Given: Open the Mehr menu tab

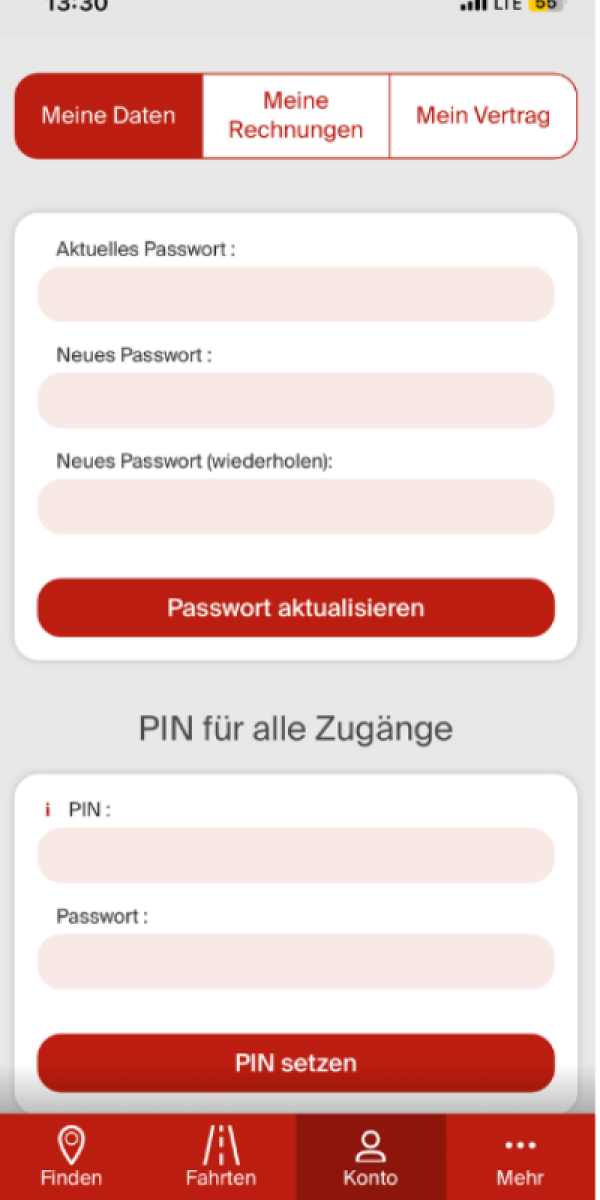Looking at the screenshot, I should pyautogui.click(x=520, y=1157).
